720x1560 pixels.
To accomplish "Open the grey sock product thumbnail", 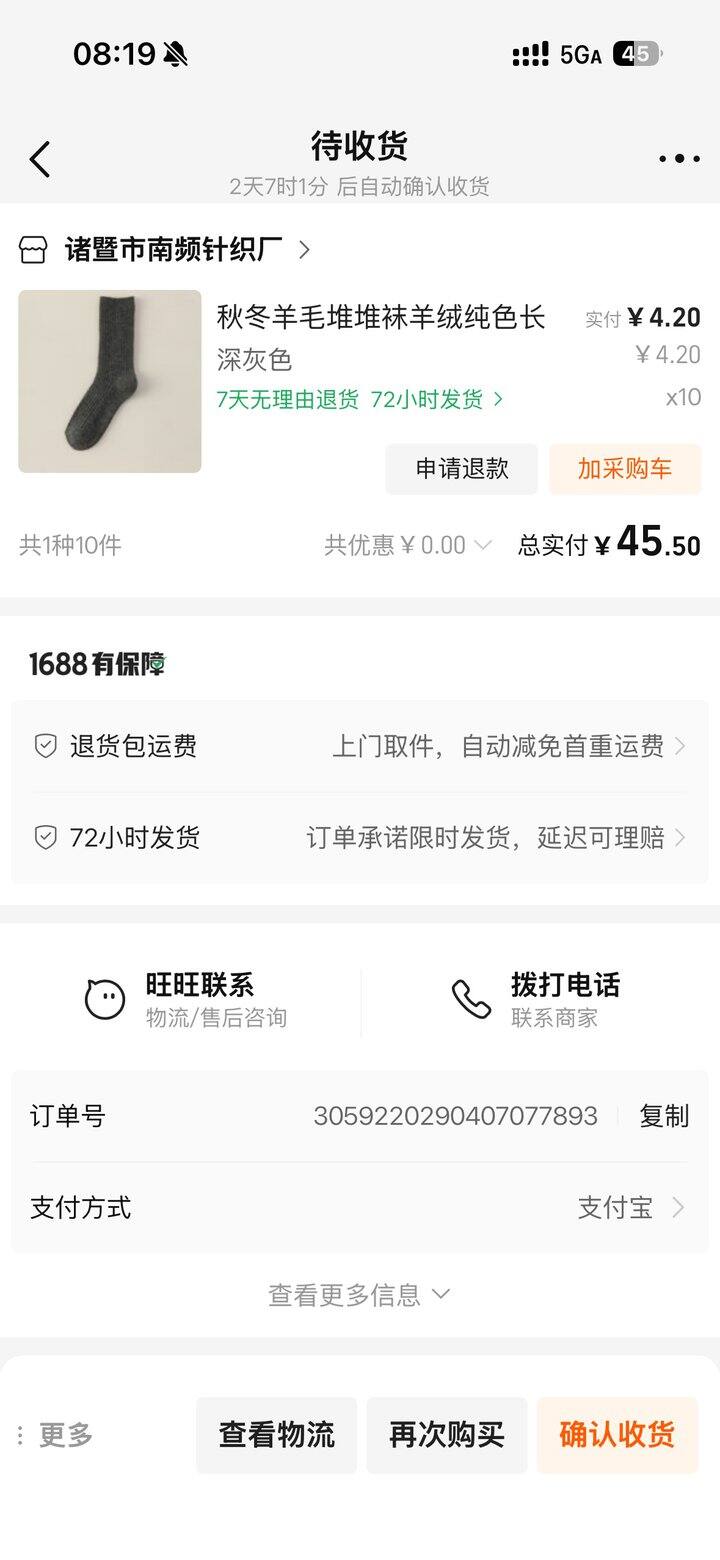I will (110, 381).
